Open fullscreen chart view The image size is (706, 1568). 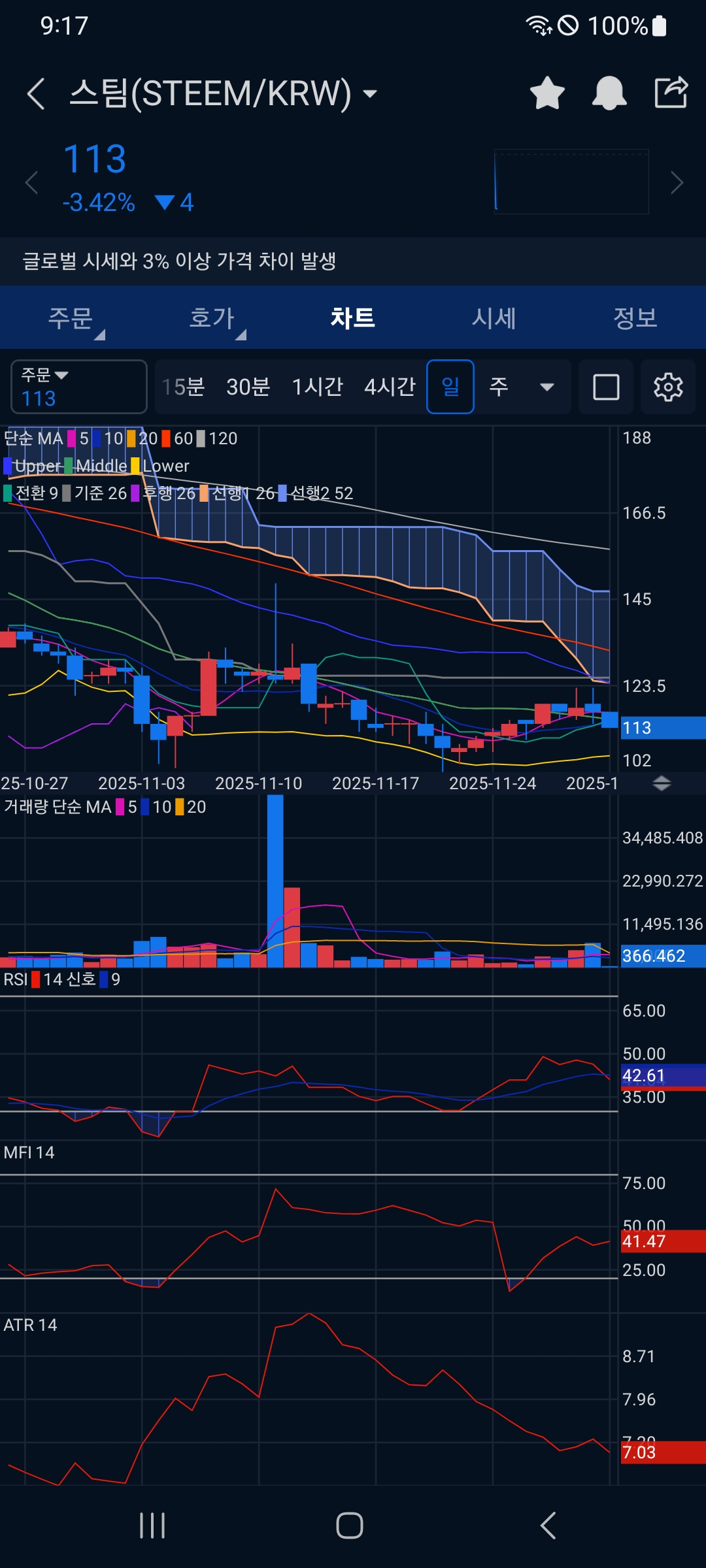pos(606,387)
